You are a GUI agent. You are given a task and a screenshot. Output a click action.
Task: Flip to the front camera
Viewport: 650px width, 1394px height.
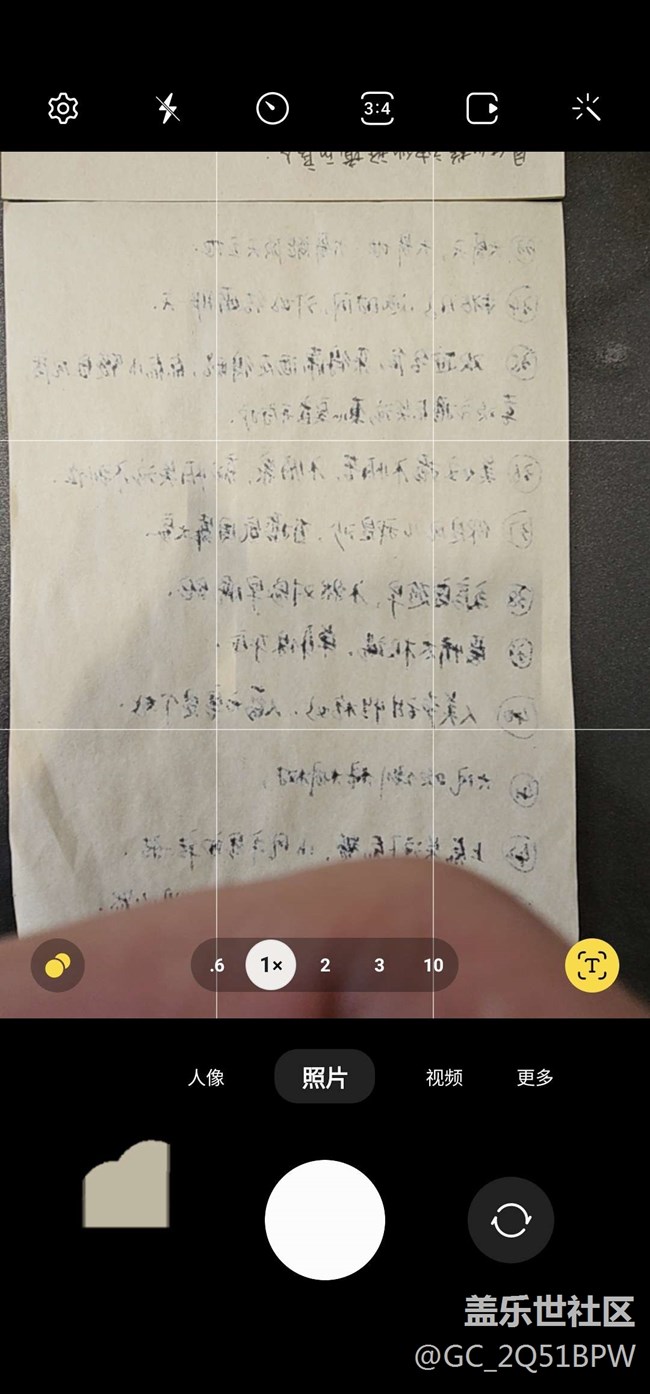coord(511,1220)
